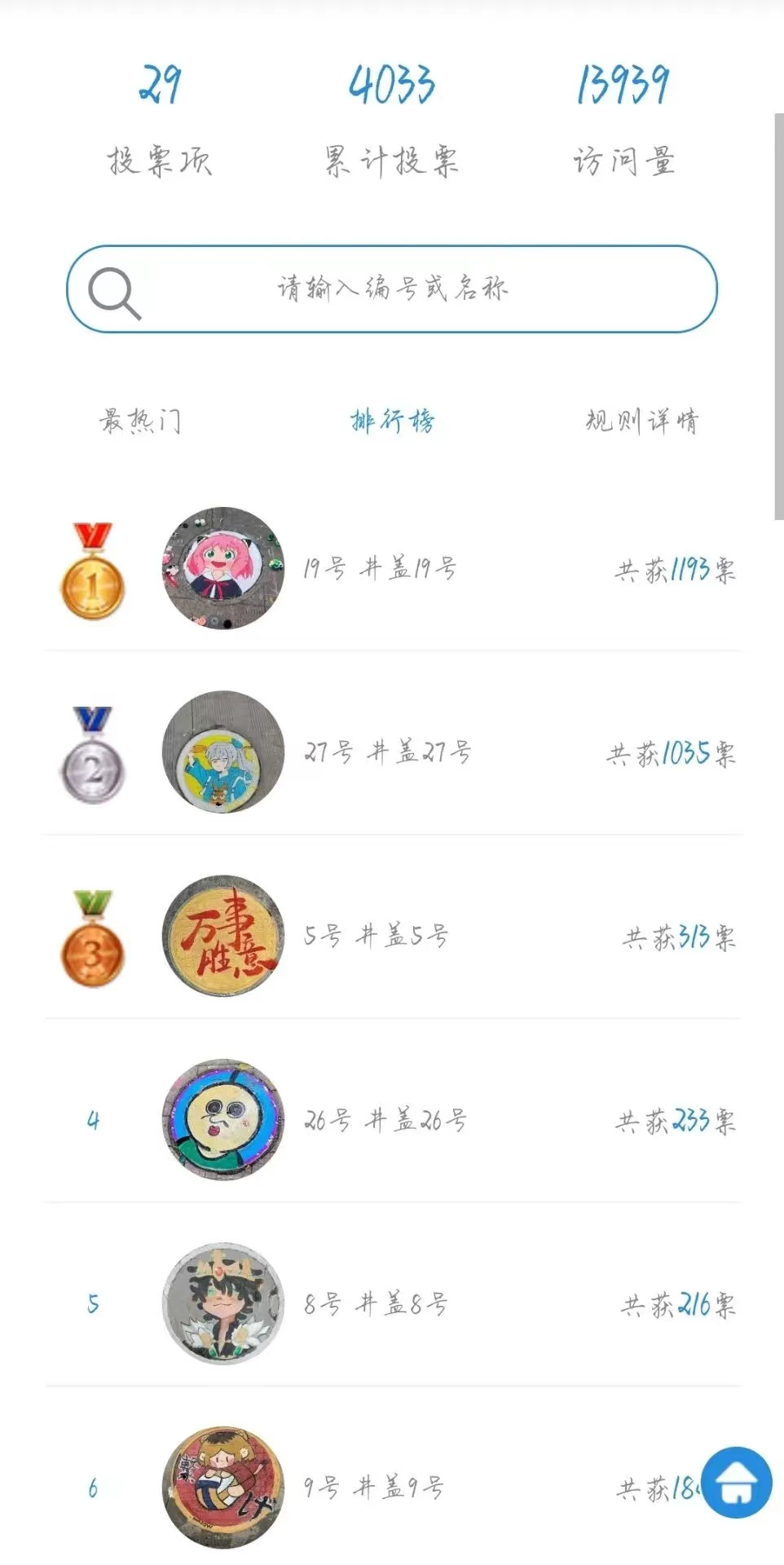The image size is (784, 1565).
Task: Tap the floating home button
Action: coord(737,1482)
